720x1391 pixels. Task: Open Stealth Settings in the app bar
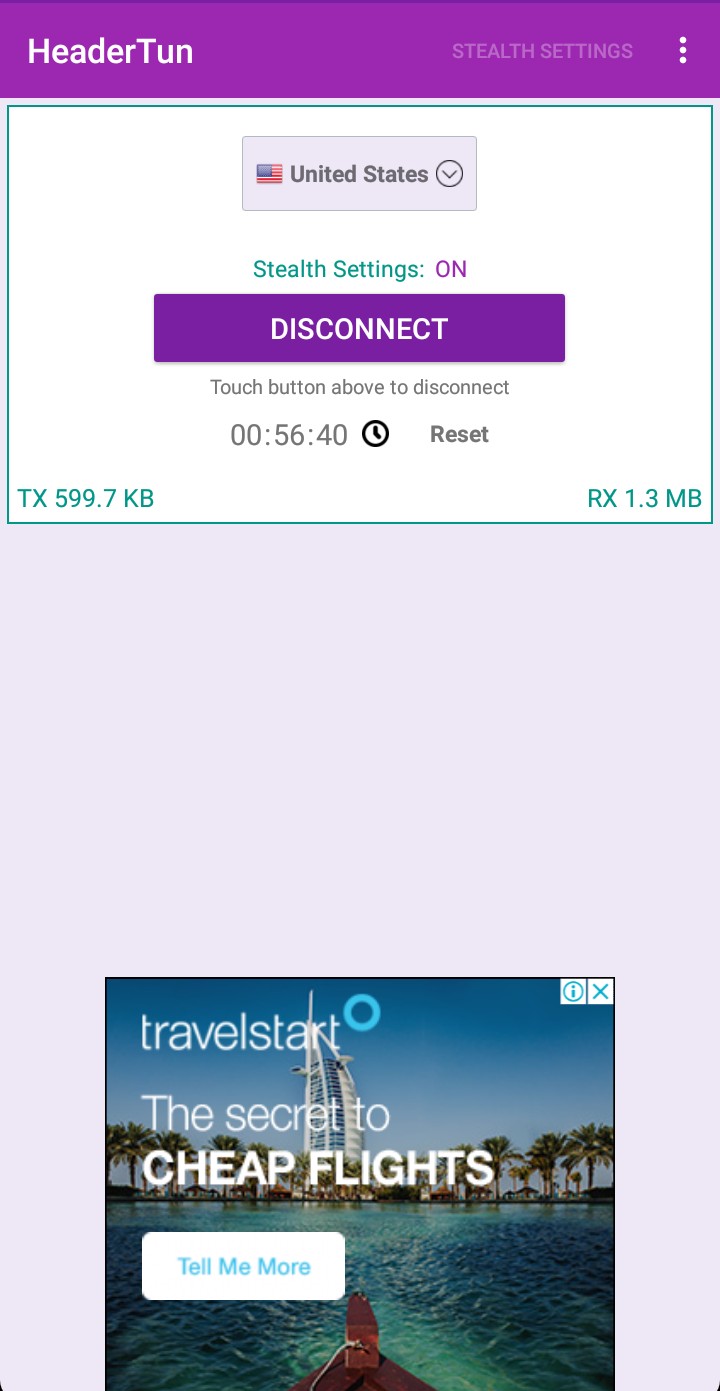pyautogui.click(x=542, y=51)
